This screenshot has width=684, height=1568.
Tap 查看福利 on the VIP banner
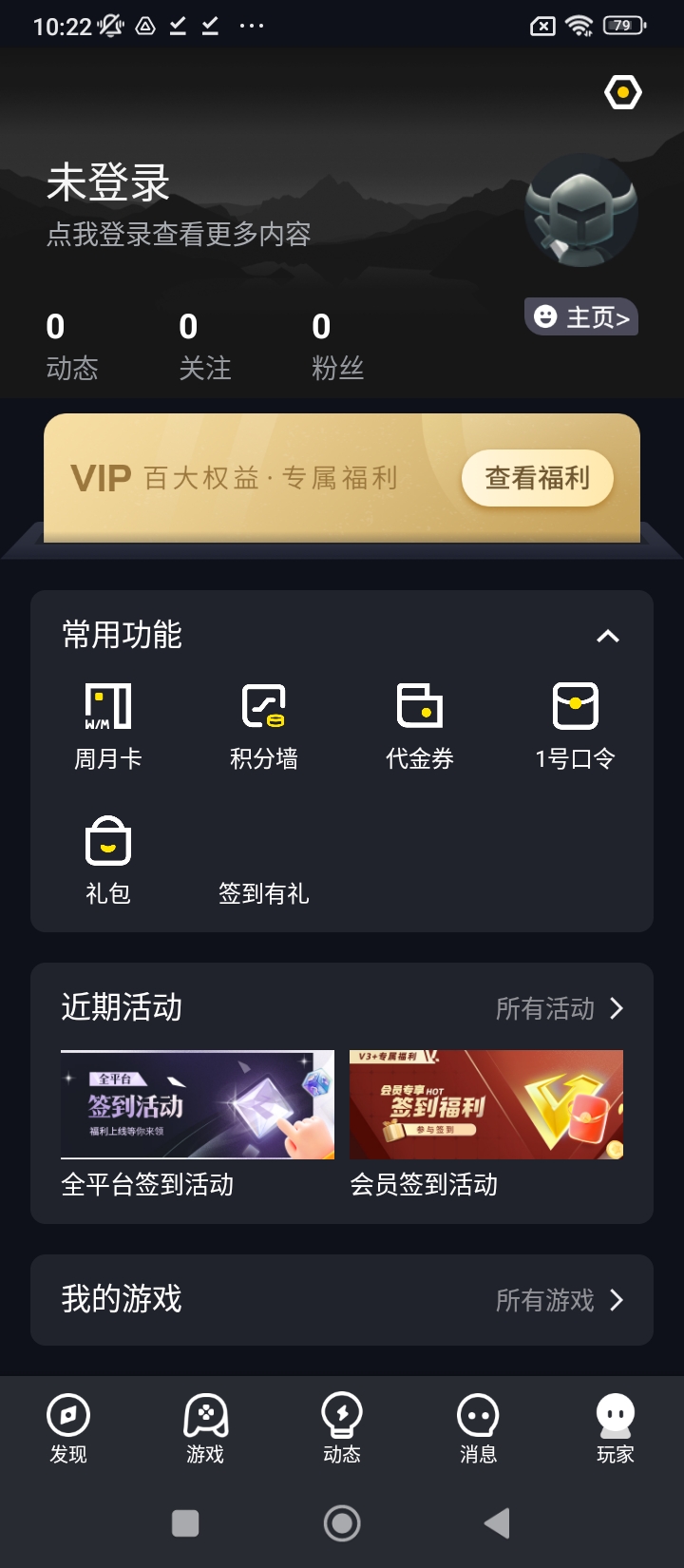[538, 478]
